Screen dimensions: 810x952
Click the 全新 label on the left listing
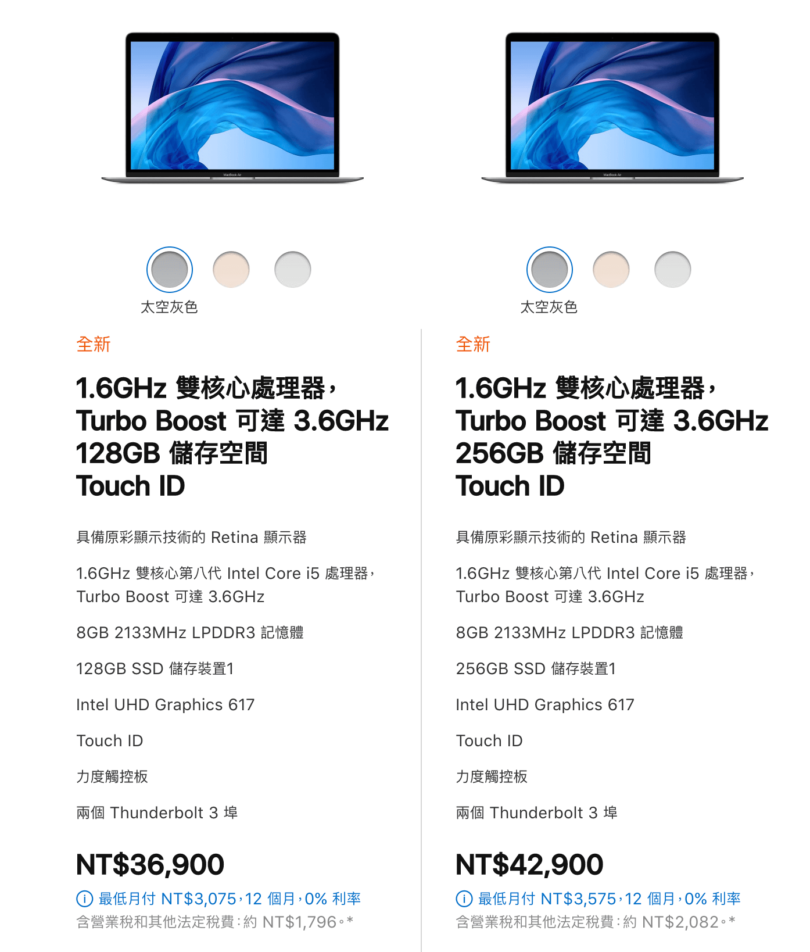pyautogui.click(x=93, y=344)
